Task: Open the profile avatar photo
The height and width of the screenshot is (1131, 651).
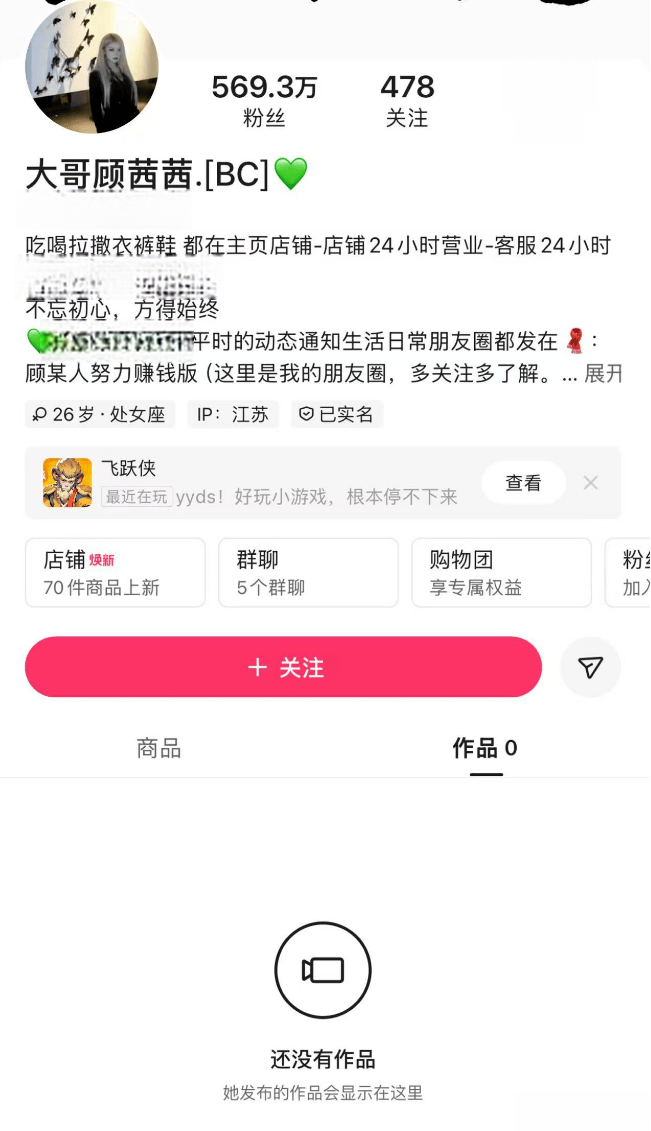Action: pyautogui.click(x=91, y=67)
